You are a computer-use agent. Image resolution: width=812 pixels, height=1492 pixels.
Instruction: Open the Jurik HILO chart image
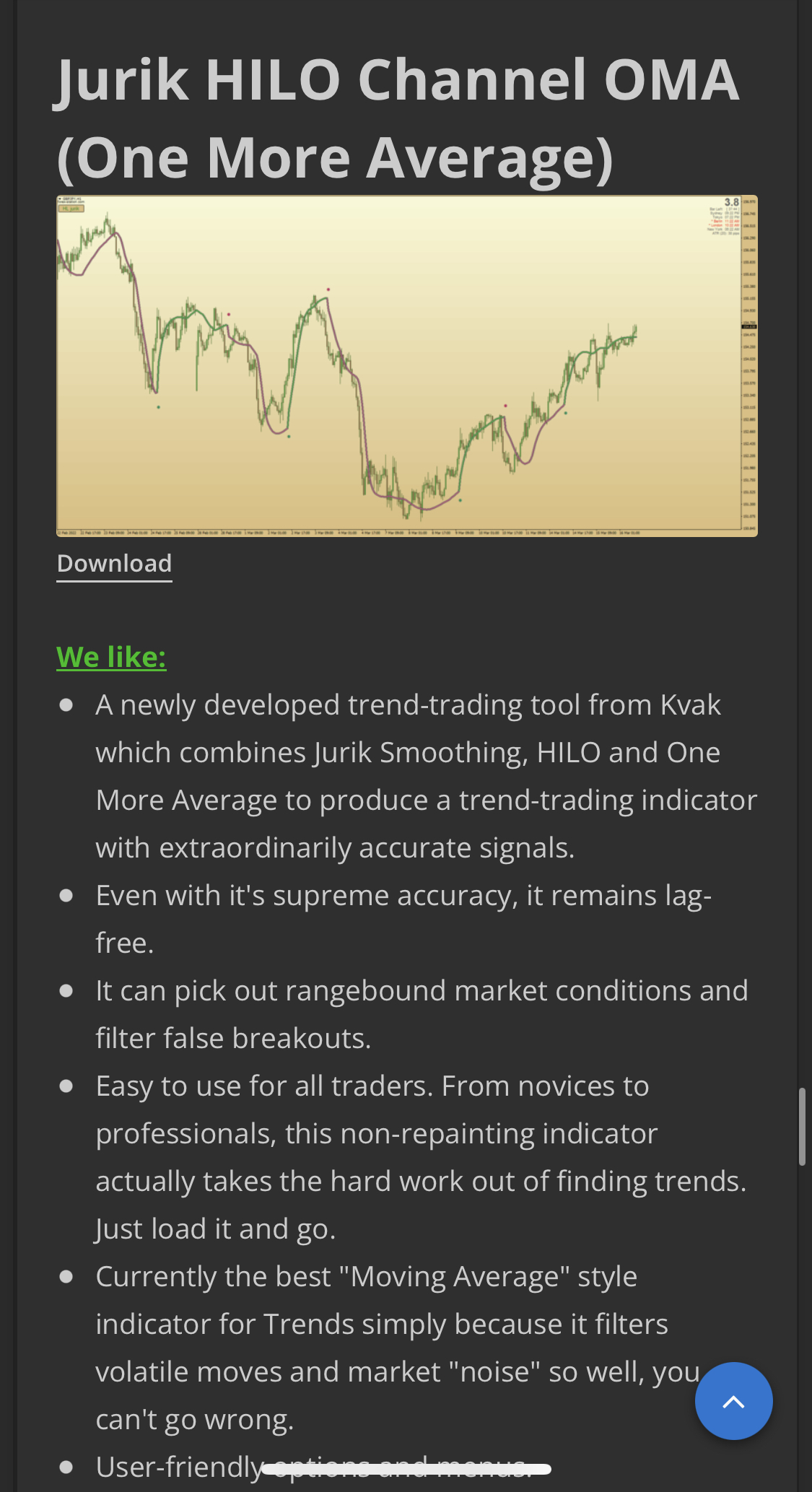coord(406,366)
